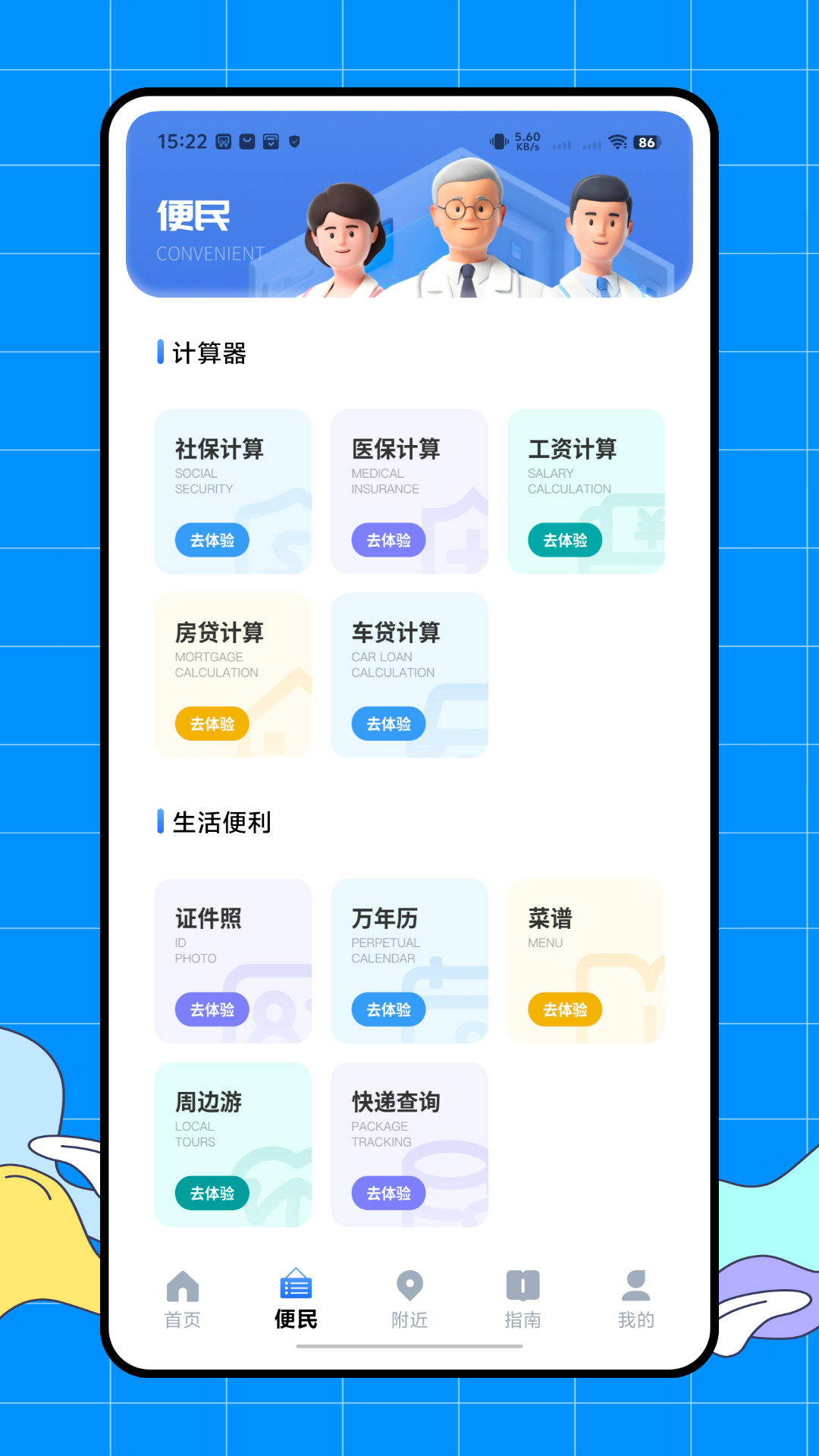Image resolution: width=819 pixels, height=1456 pixels.
Task: Switch to the 指南 tab
Action: click(523, 1301)
